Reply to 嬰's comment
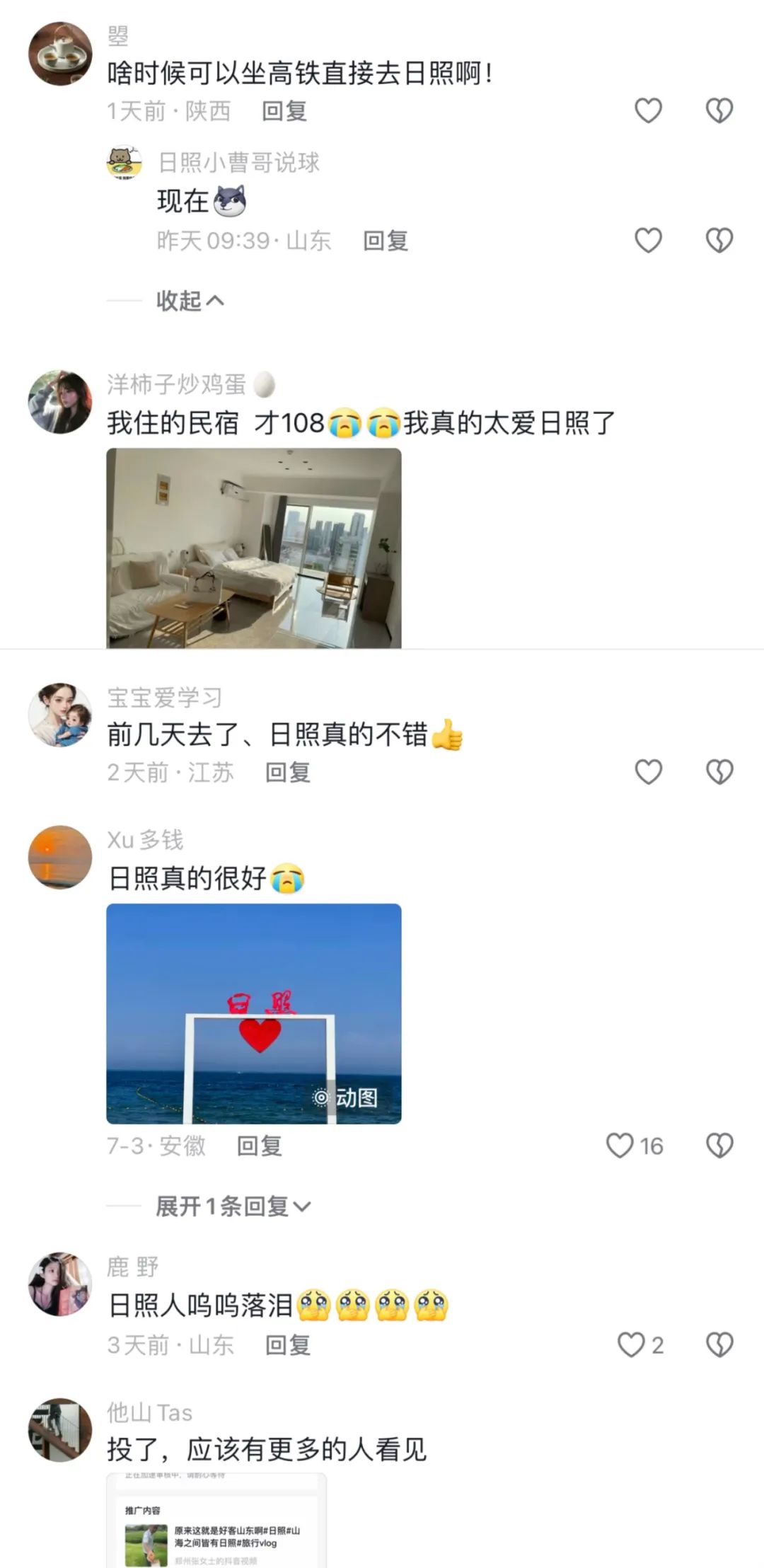This screenshot has width=764, height=1568. point(284,111)
